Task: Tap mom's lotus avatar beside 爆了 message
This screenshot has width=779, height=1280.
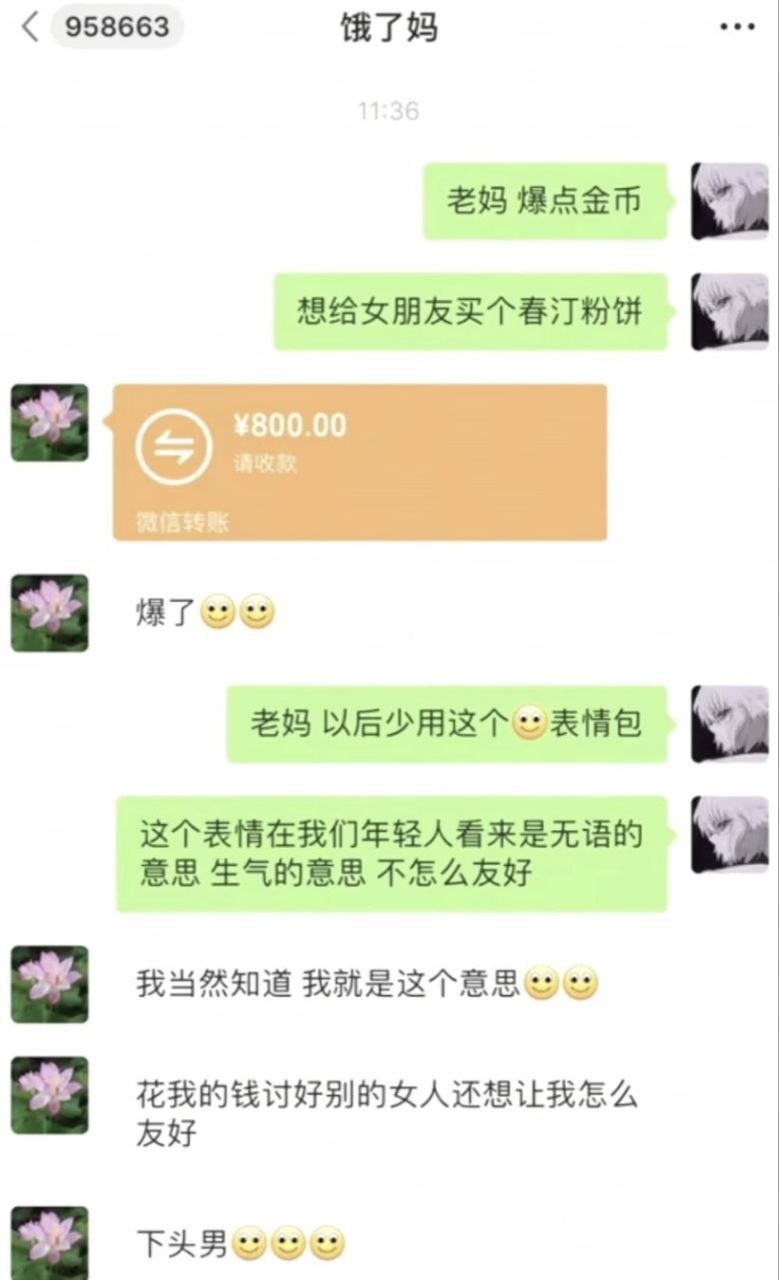Action: click(50, 612)
